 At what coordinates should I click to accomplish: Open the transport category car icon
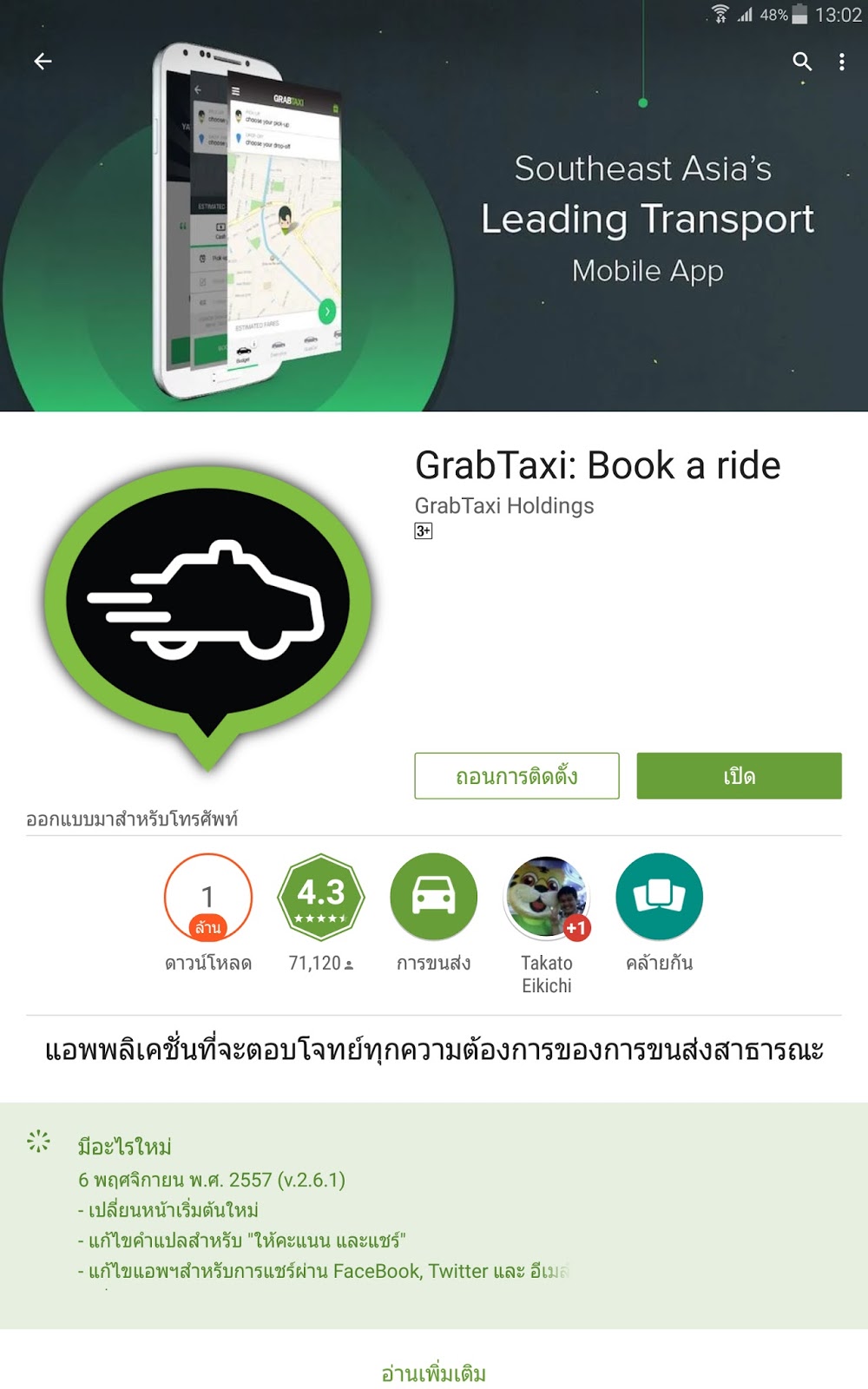click(x=431, y=897)
